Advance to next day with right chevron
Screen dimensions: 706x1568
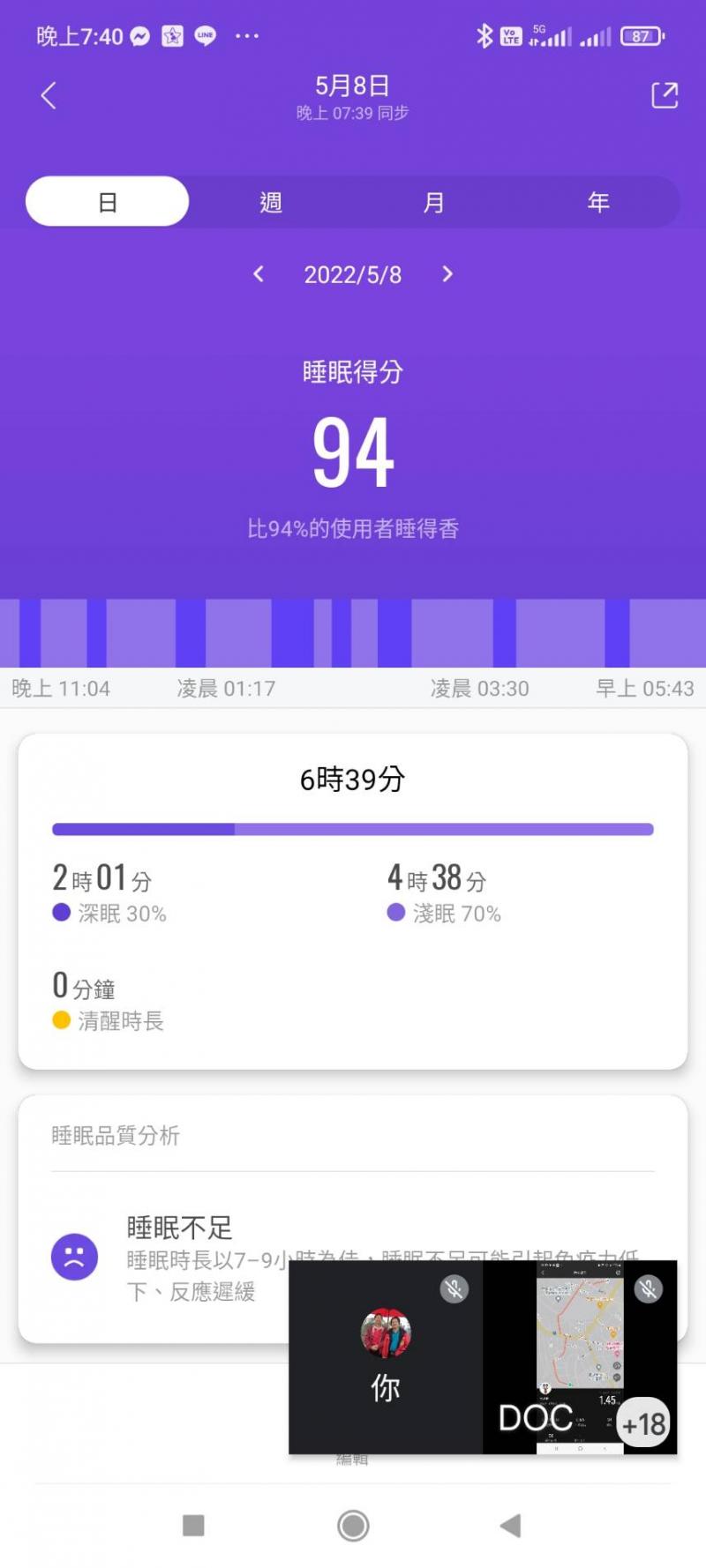coord(447,274)
